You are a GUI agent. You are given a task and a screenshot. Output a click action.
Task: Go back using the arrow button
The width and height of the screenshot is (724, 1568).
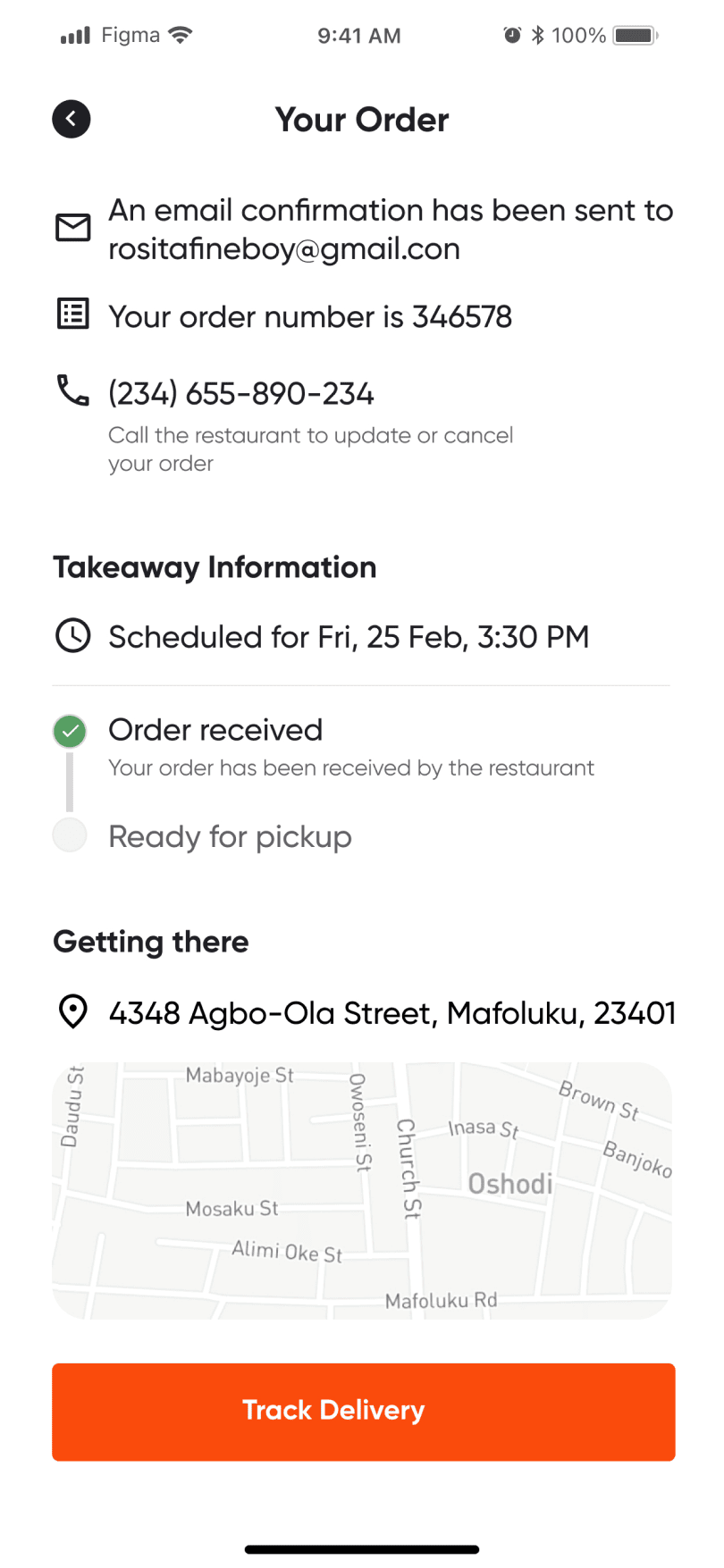72,119
